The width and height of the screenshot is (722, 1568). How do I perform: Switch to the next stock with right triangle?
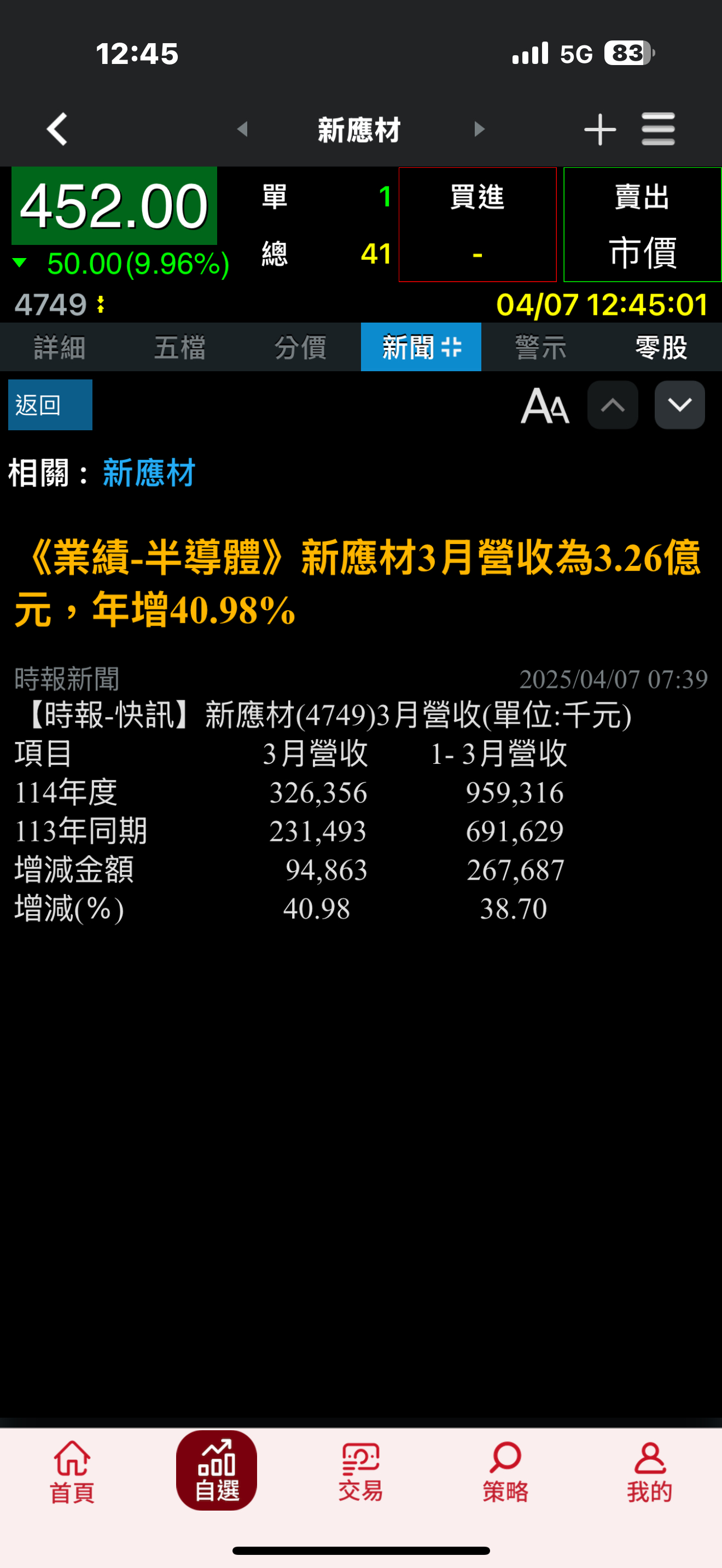479,129
